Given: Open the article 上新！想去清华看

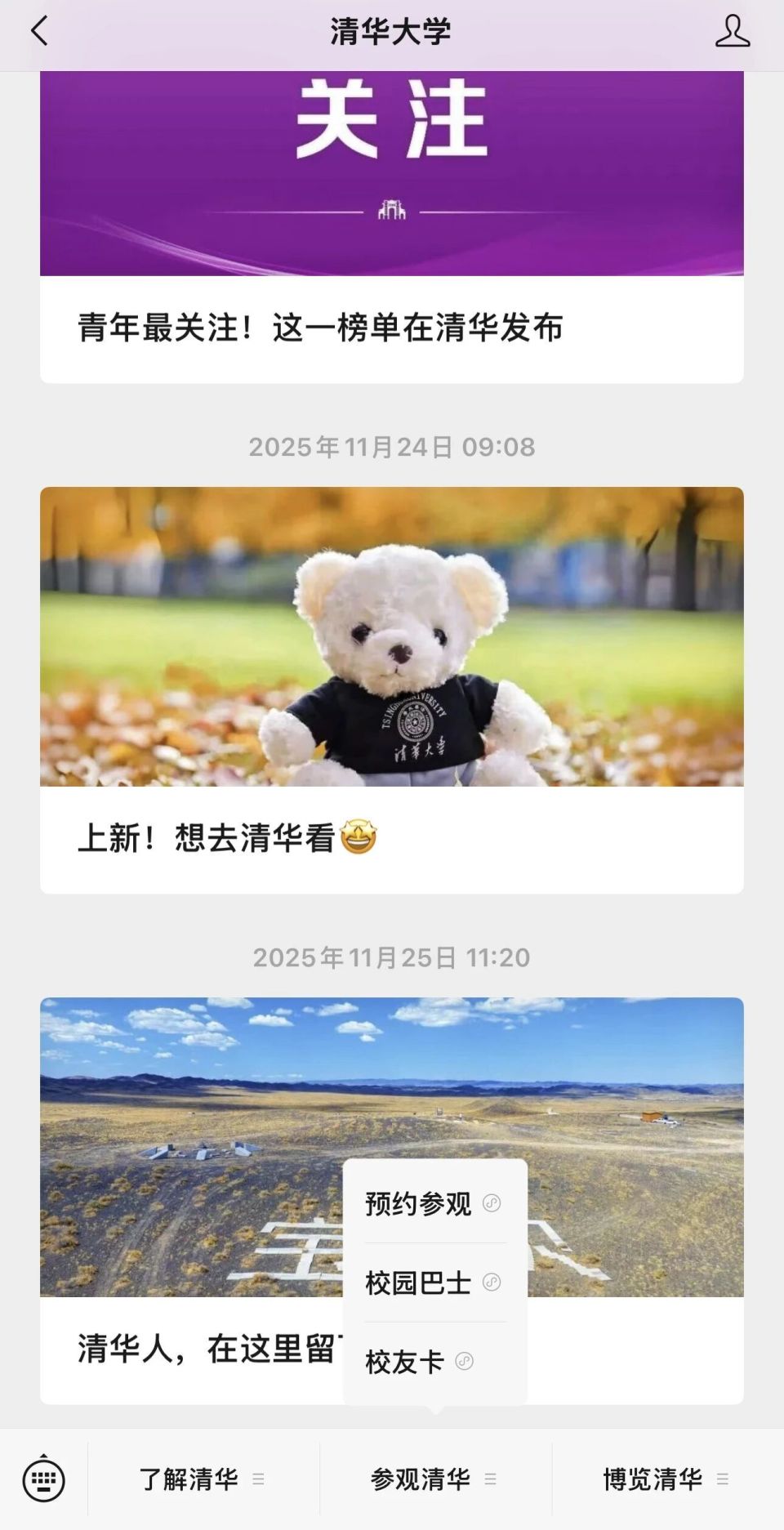Looking at the screenshot, I should 223,836.
